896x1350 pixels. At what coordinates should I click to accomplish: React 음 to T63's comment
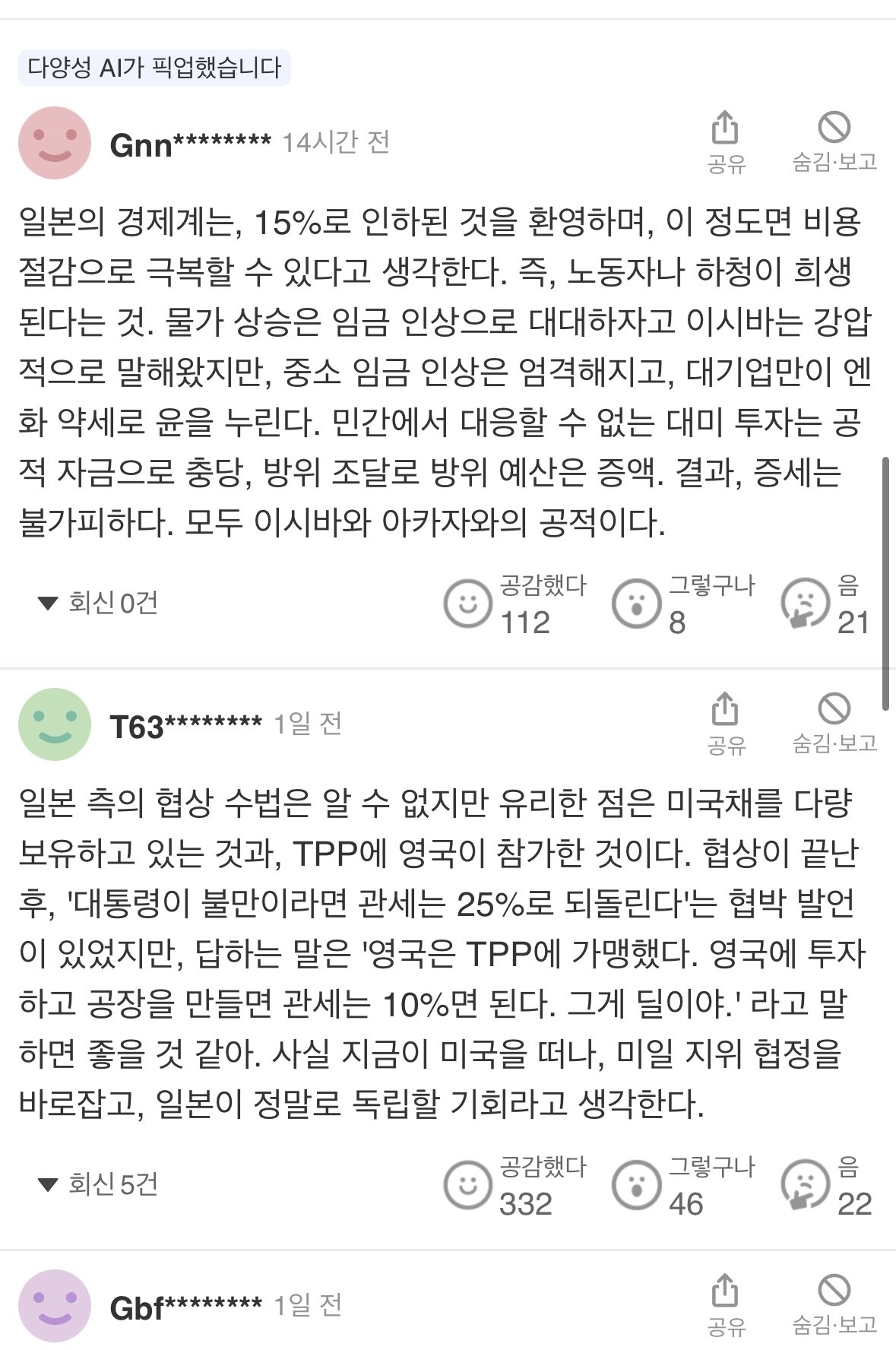[805, 1185]
